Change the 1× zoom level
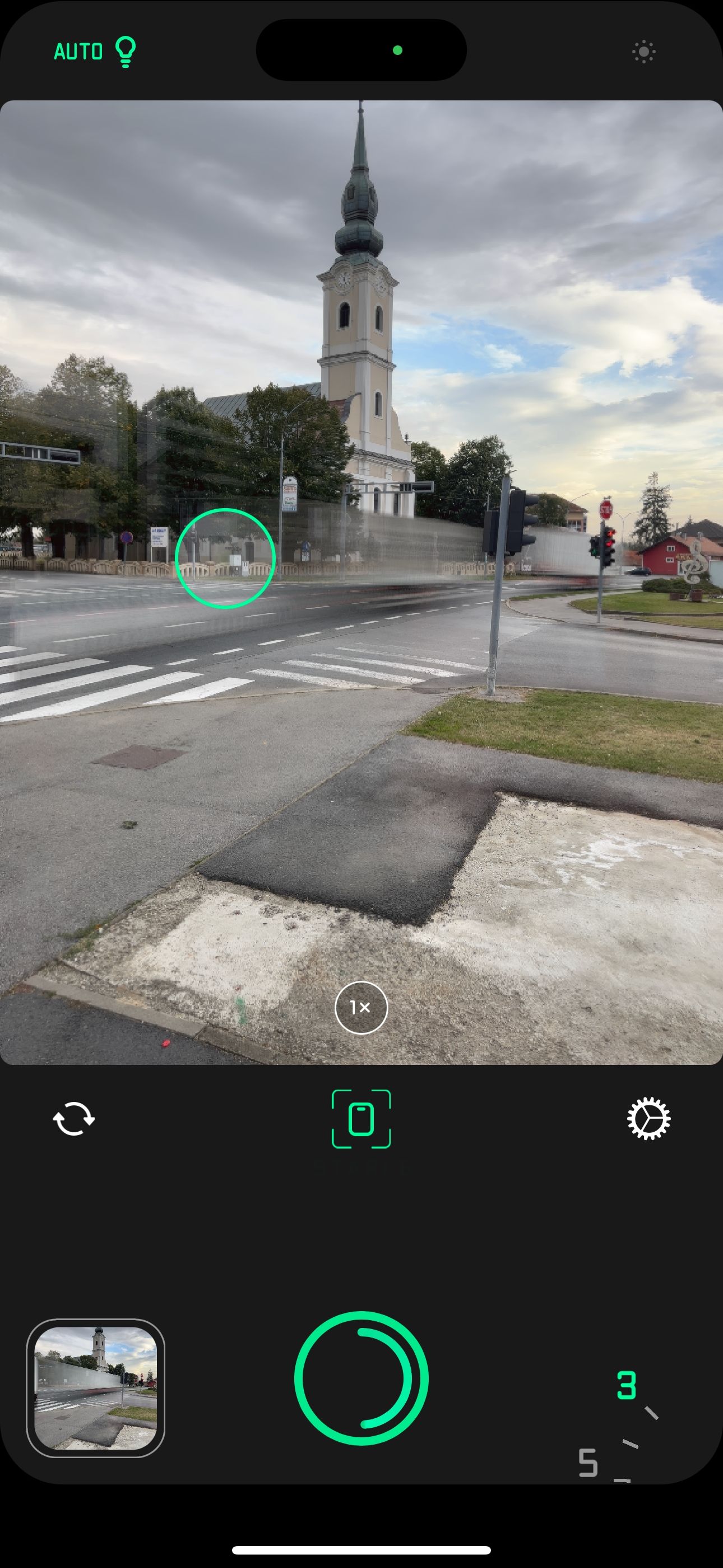Screen dimensions: 723x1568 pyautogui.click(x=361, y=1007)
